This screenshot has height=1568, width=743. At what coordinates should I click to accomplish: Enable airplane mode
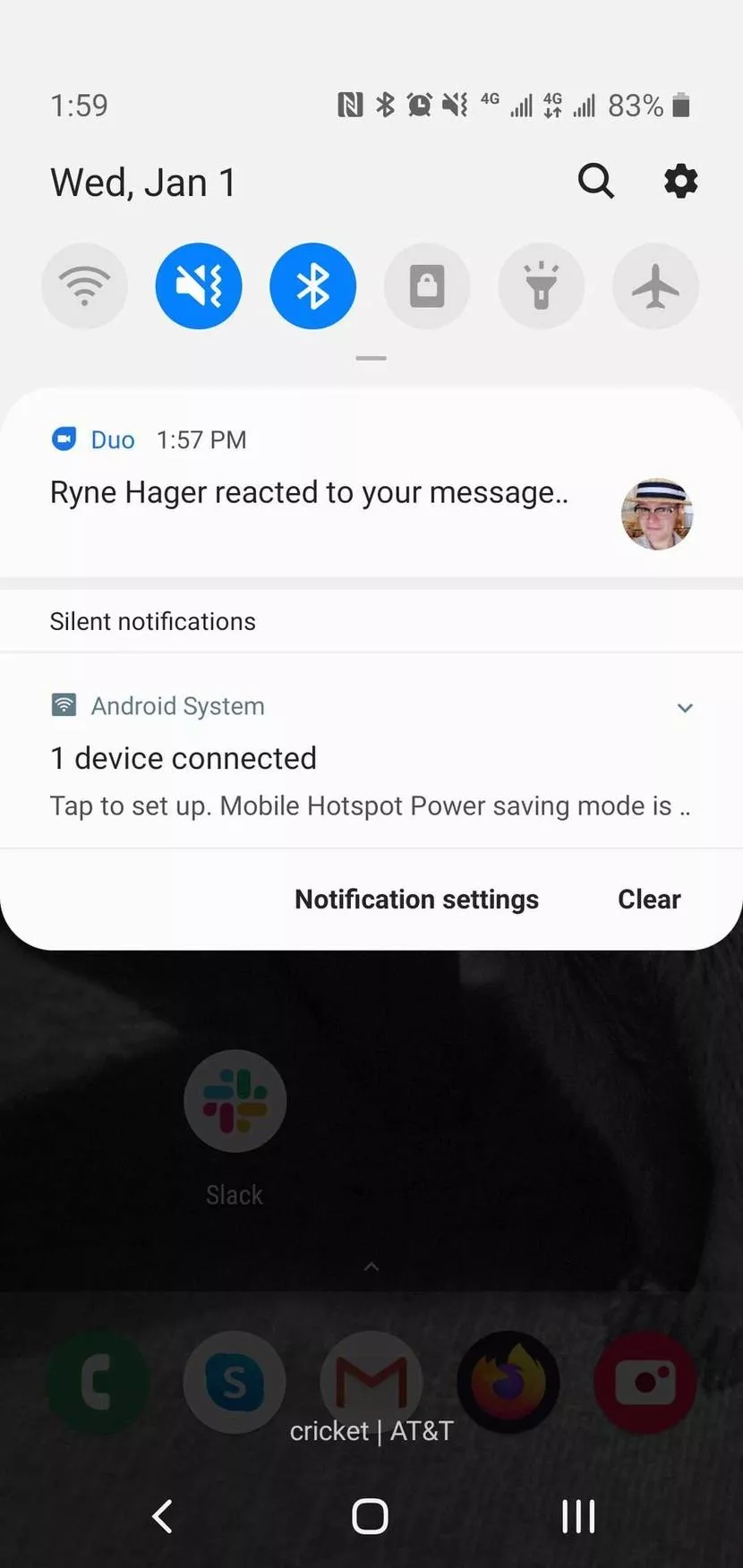(x=655, y=286)
